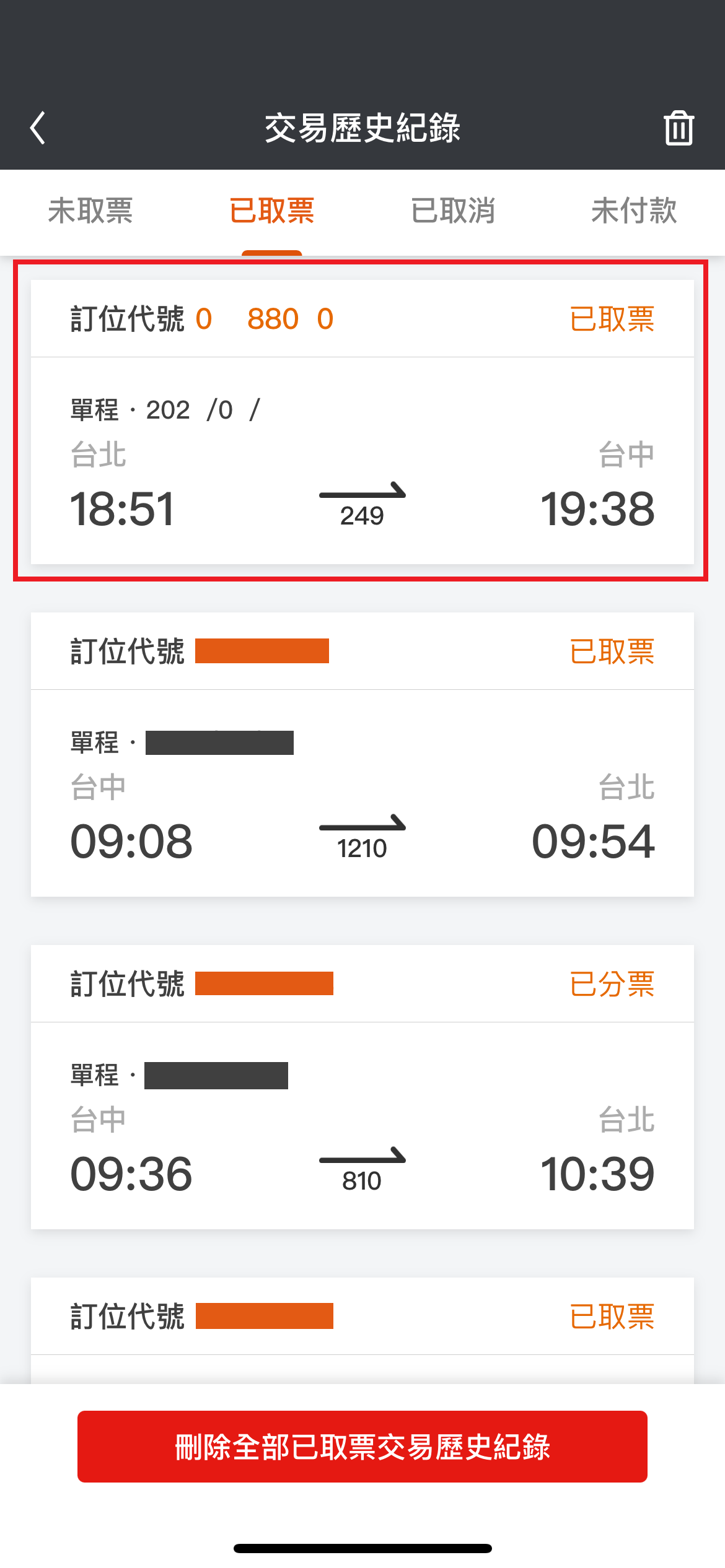
Task: Go back using the arrow
Action: click(x=38, y=128)
